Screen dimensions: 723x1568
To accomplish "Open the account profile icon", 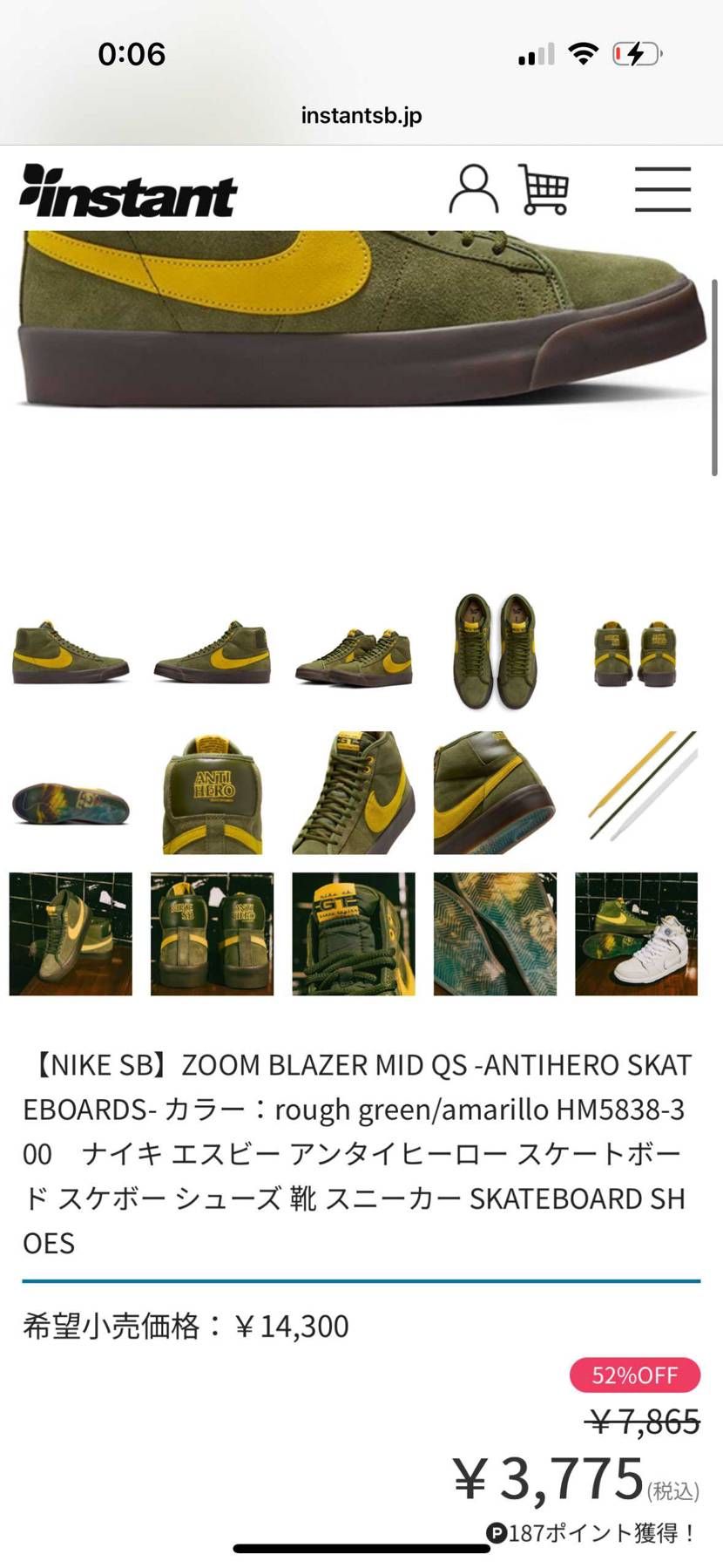I will (473, 189).
